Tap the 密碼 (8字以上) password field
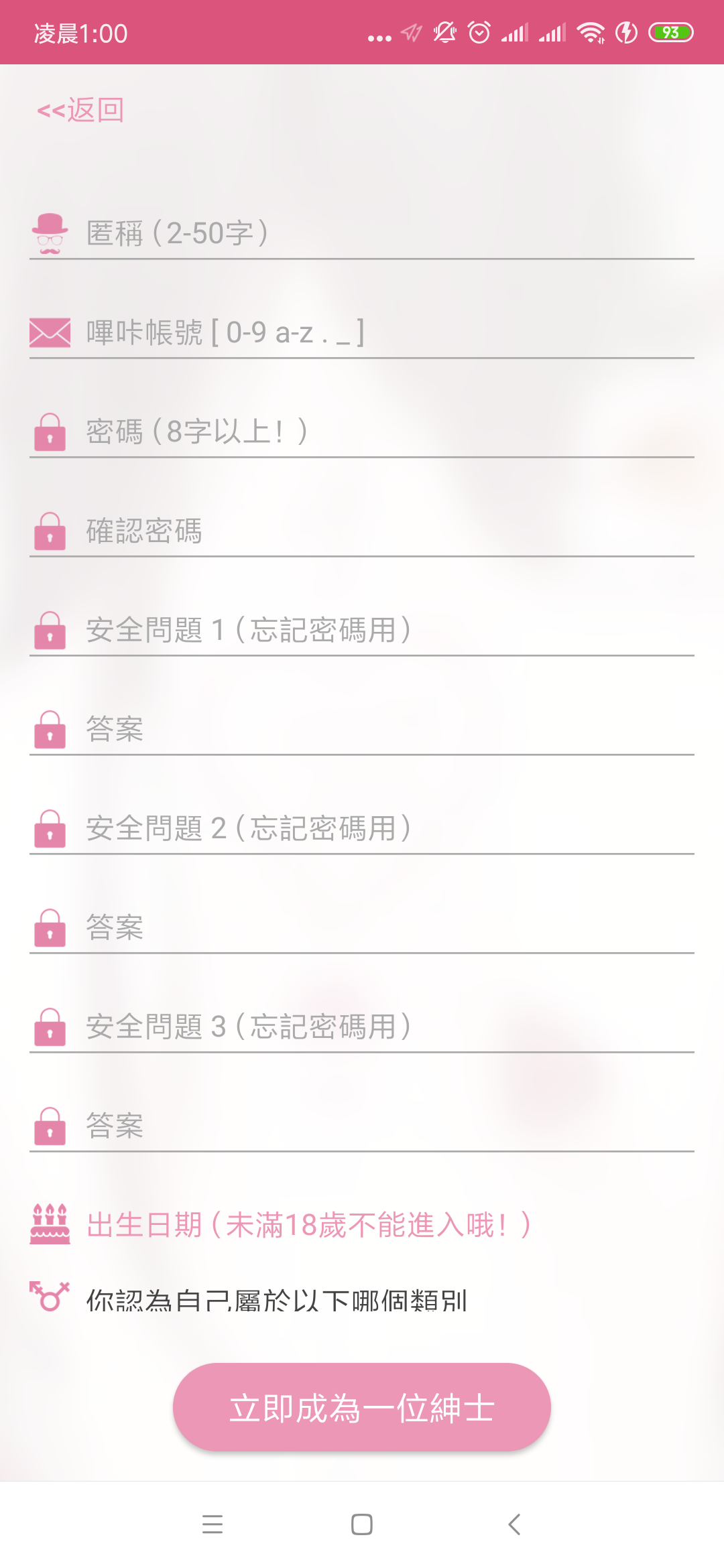724x1568 pixels. click(389, 432)
